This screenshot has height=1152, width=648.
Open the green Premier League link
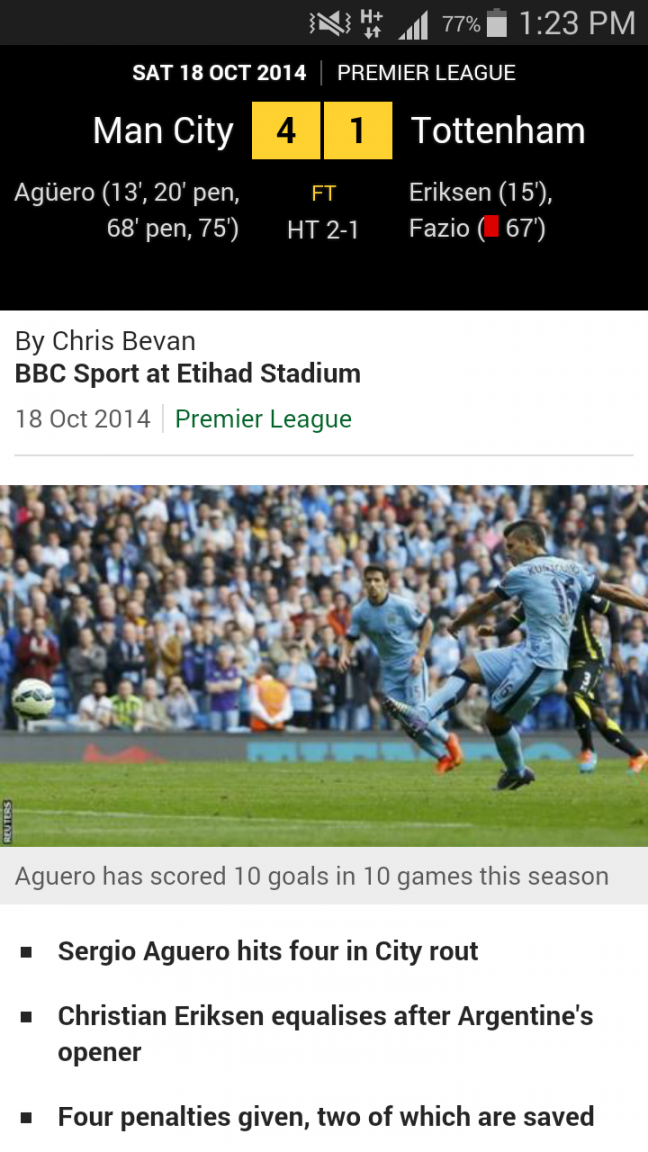(263, 419)
